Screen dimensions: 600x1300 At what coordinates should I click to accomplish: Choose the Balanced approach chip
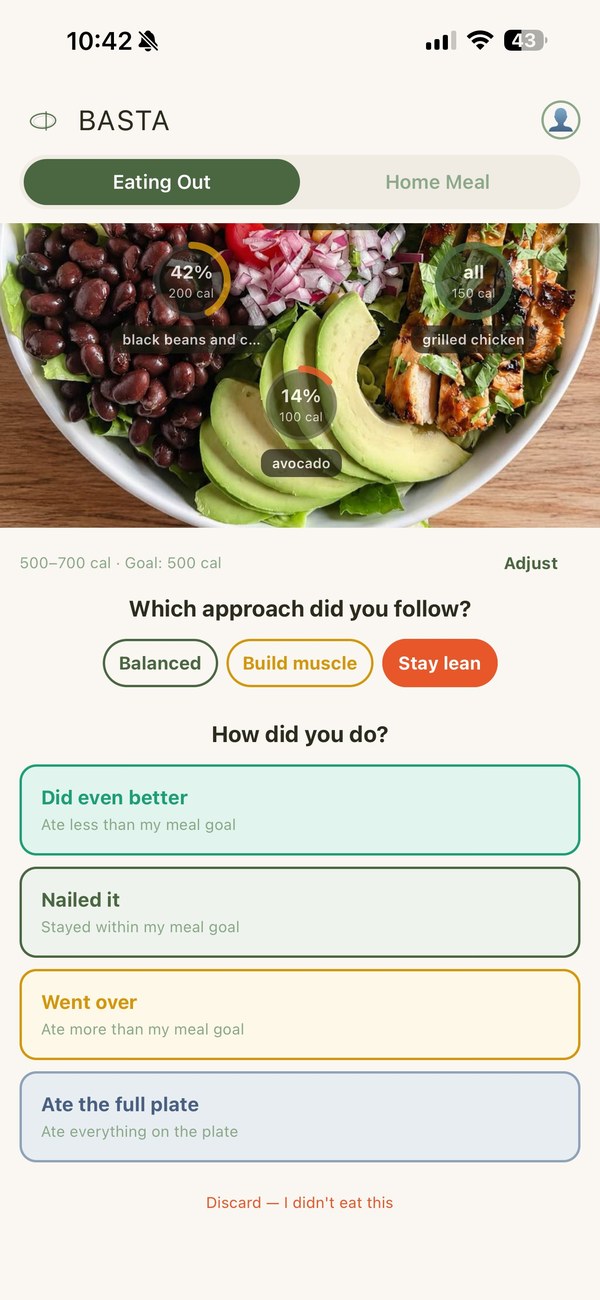pos(160,663)
